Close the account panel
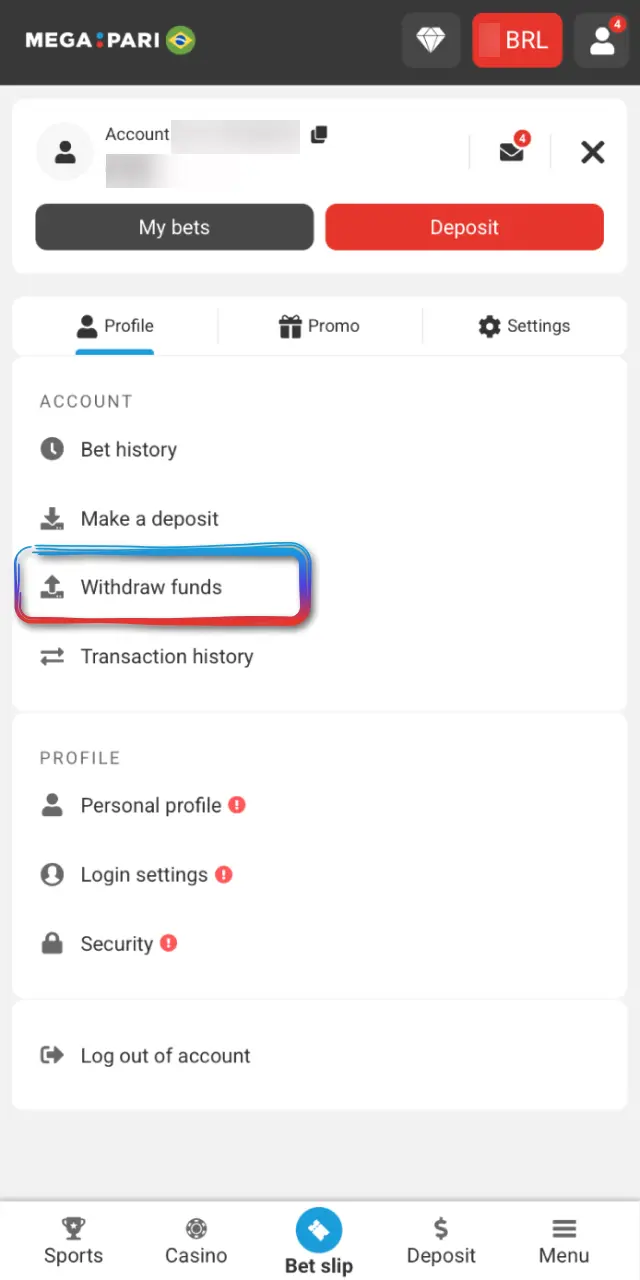Screen dimensions: 640x1280 (593, 152)
